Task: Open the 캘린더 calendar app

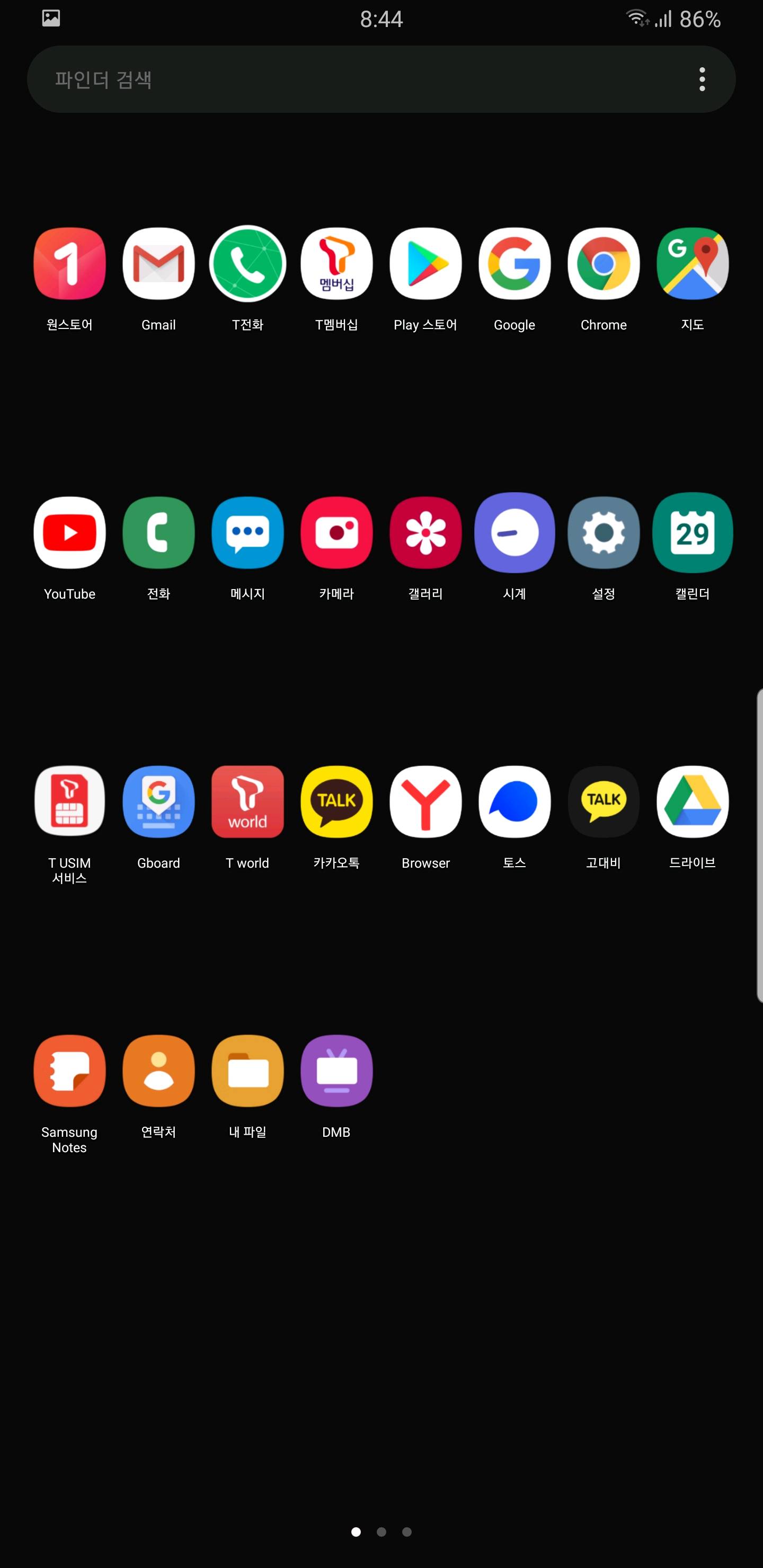Action: coord(692,533)
